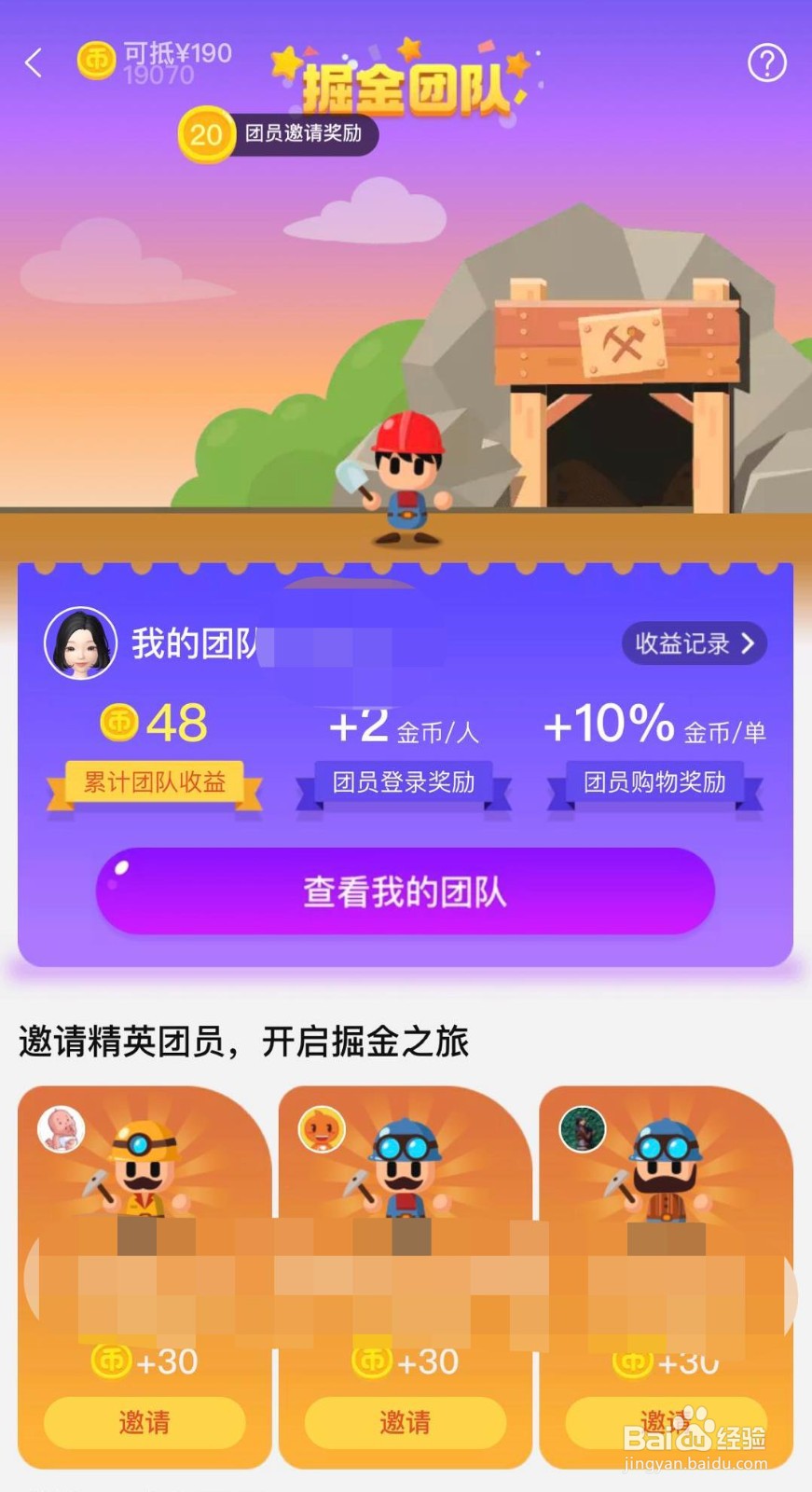This screenshot has width=812, height=1492.
Task: Select the miner character with red helmet
Action: coord(407,476)
